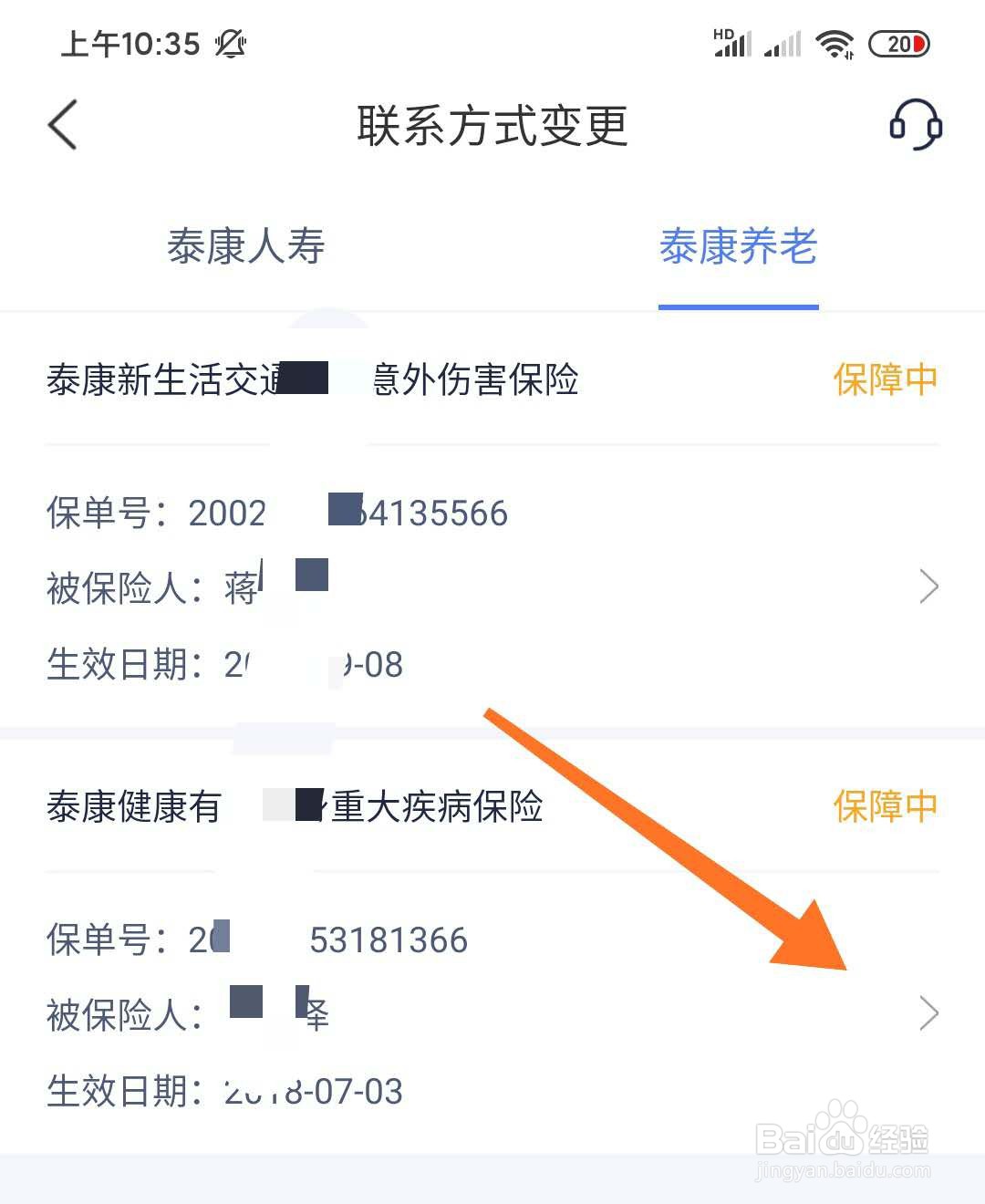The height and width of the screenshot is (1204, 985).
Task: Tap the muted alarm icon in status bar
Action: [x=230, y=44]
